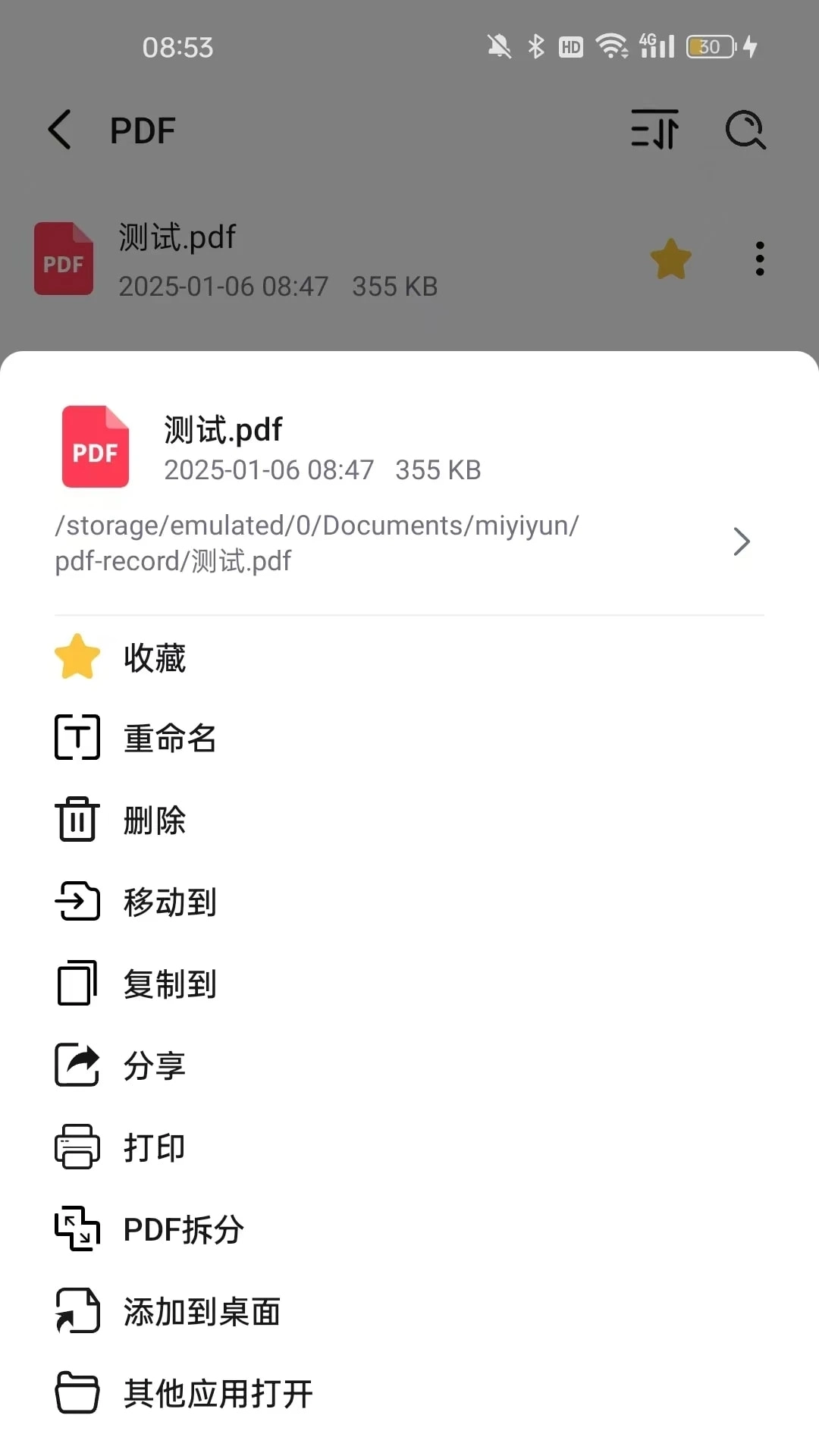Tap the PDF title in the header
Screen dimensions: 819x1456
coord(142,130)
